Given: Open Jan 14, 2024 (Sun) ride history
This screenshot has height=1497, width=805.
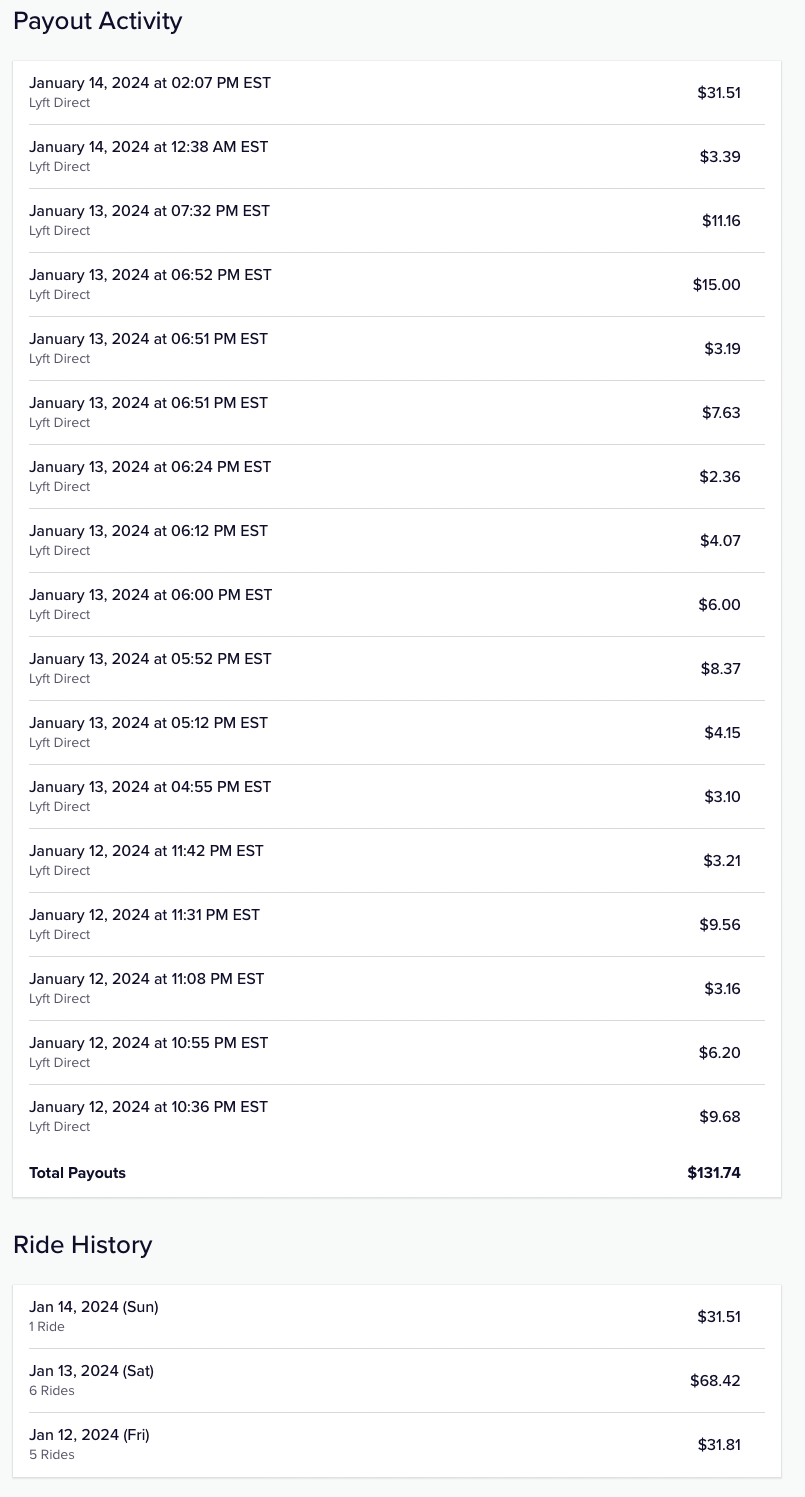Looking at the screenshot, I should pyautogui.click(x=397, y=1316).
